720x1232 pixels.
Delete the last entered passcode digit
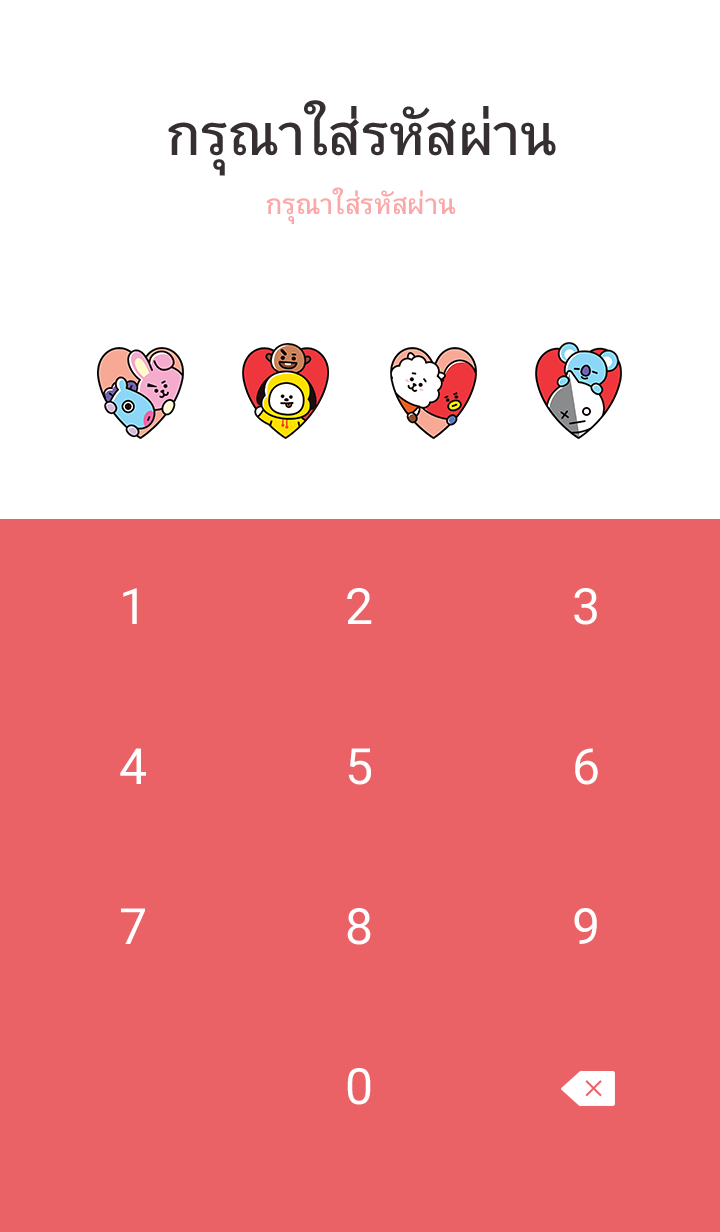click(x=588, y=1088)
